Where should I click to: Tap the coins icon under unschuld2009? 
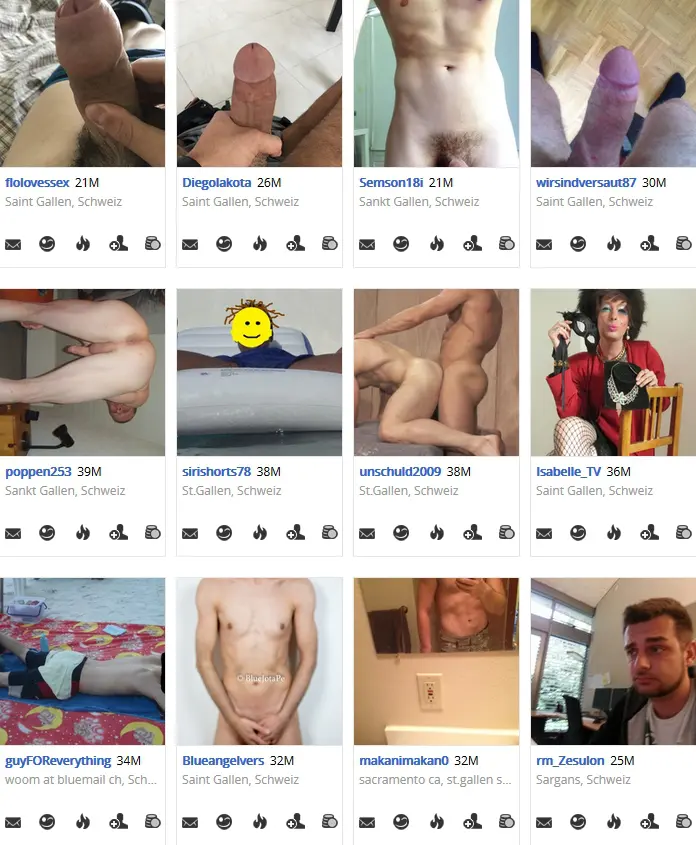click(x=507, y=533)
